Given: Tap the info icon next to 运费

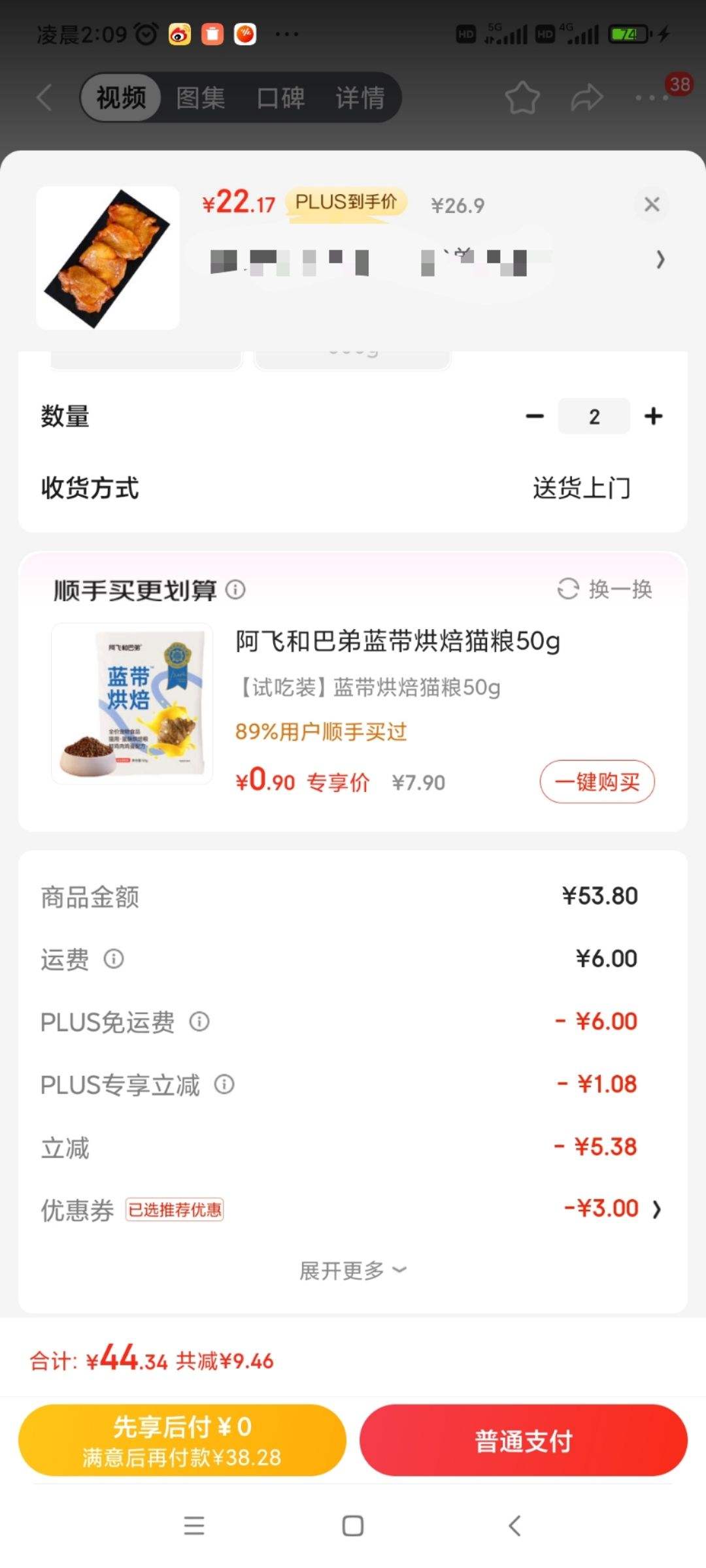Looking at the screenshot, I should 115,959.
